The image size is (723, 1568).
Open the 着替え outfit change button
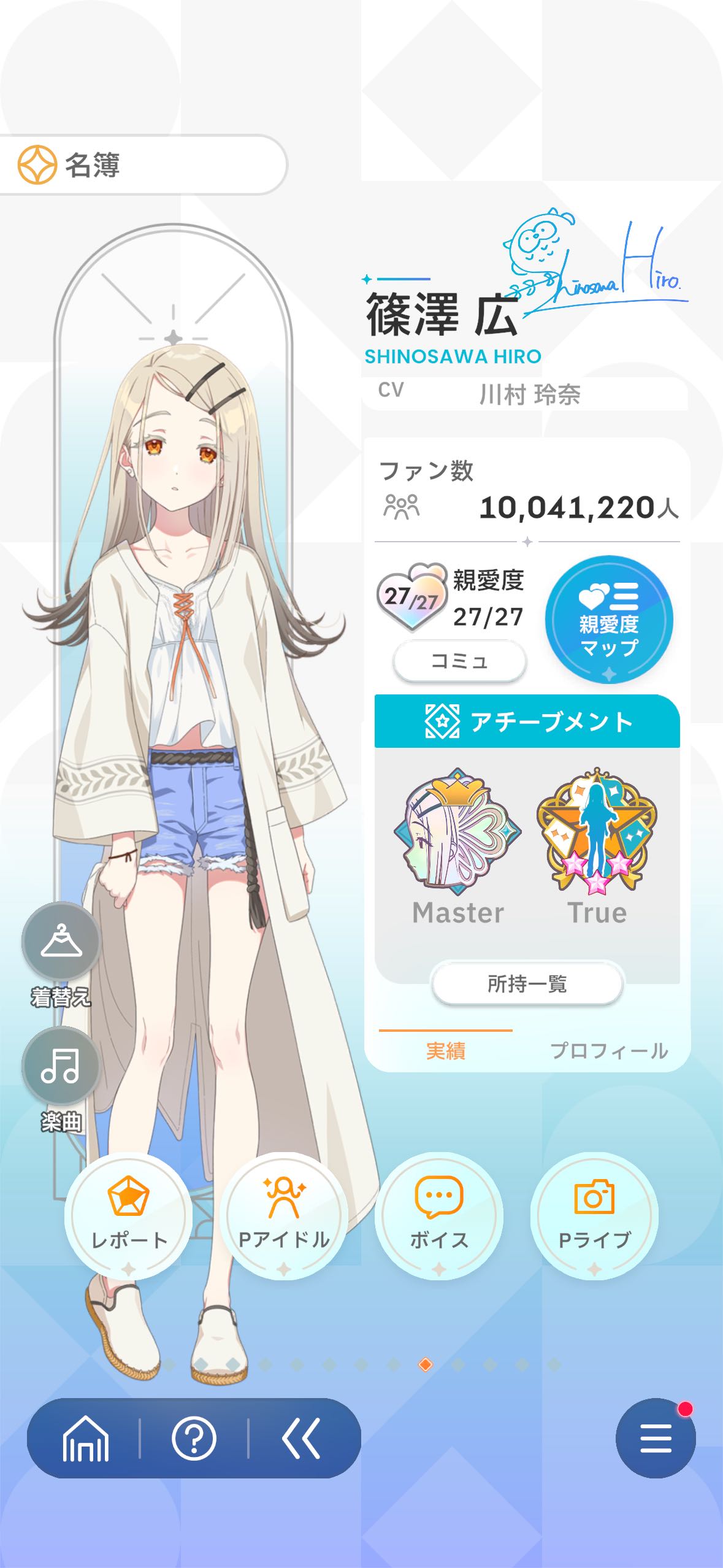pos(61,942)
